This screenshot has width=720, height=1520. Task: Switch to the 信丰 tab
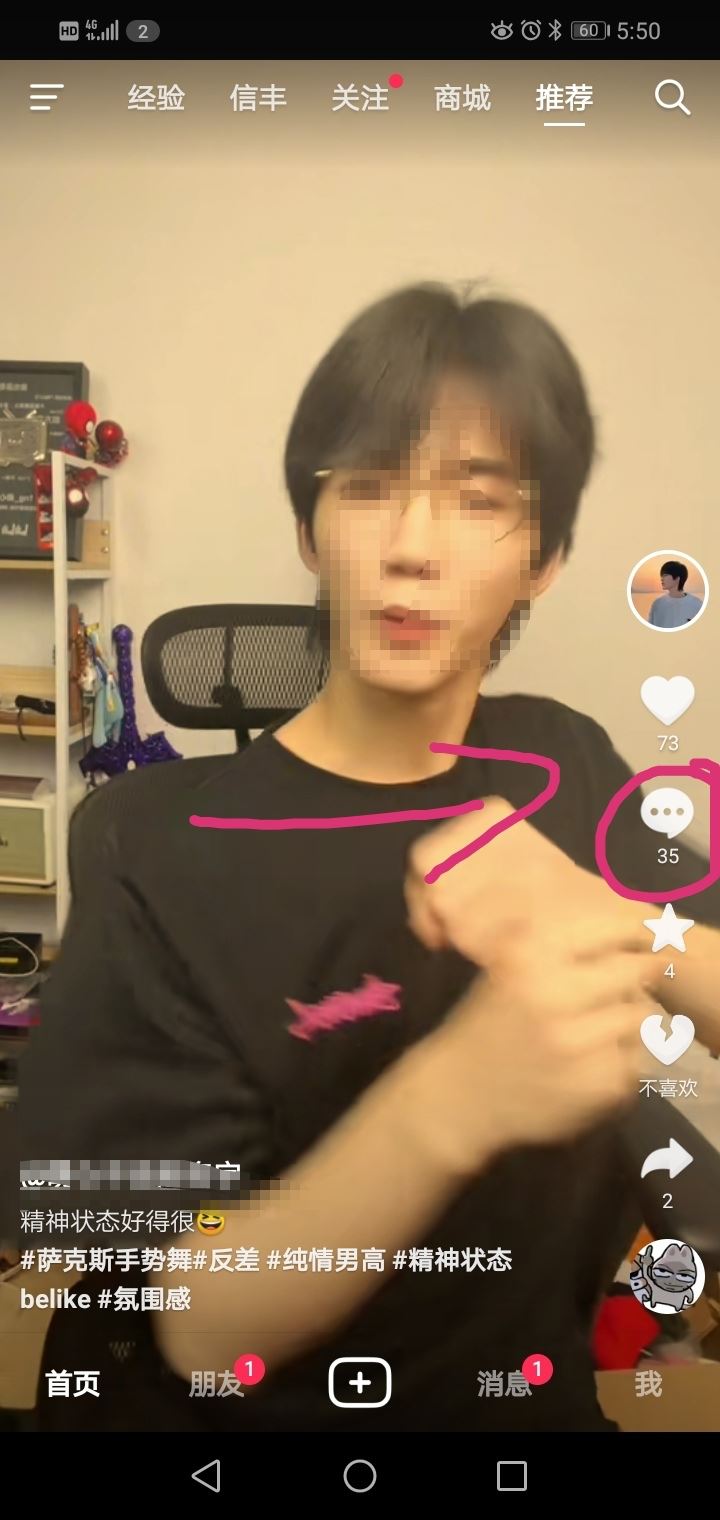pos(258,97)
